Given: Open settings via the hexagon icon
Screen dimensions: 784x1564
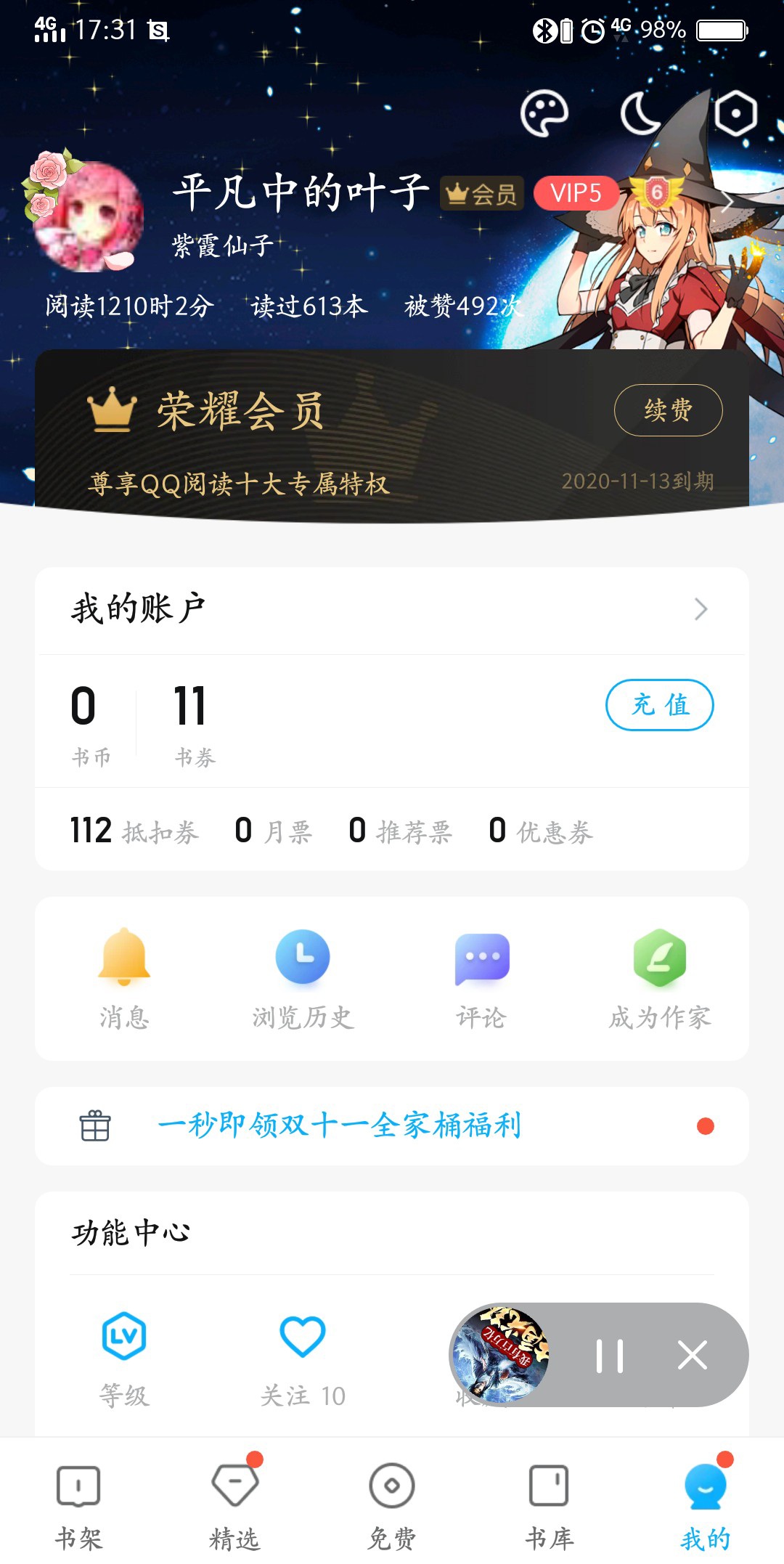Looking at the screenshot, I should point(735,113).
